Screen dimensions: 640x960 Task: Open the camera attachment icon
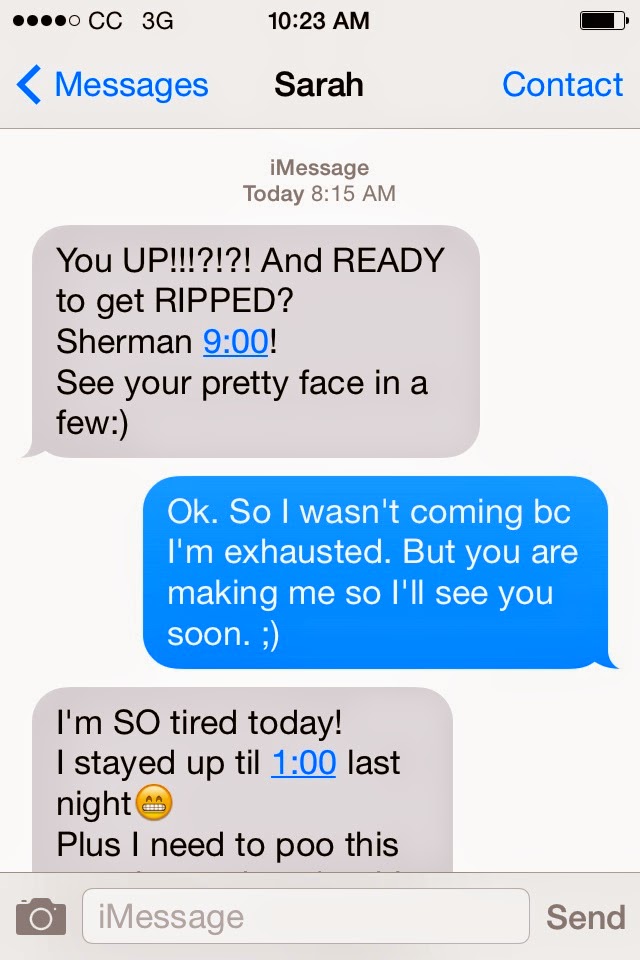41,916
